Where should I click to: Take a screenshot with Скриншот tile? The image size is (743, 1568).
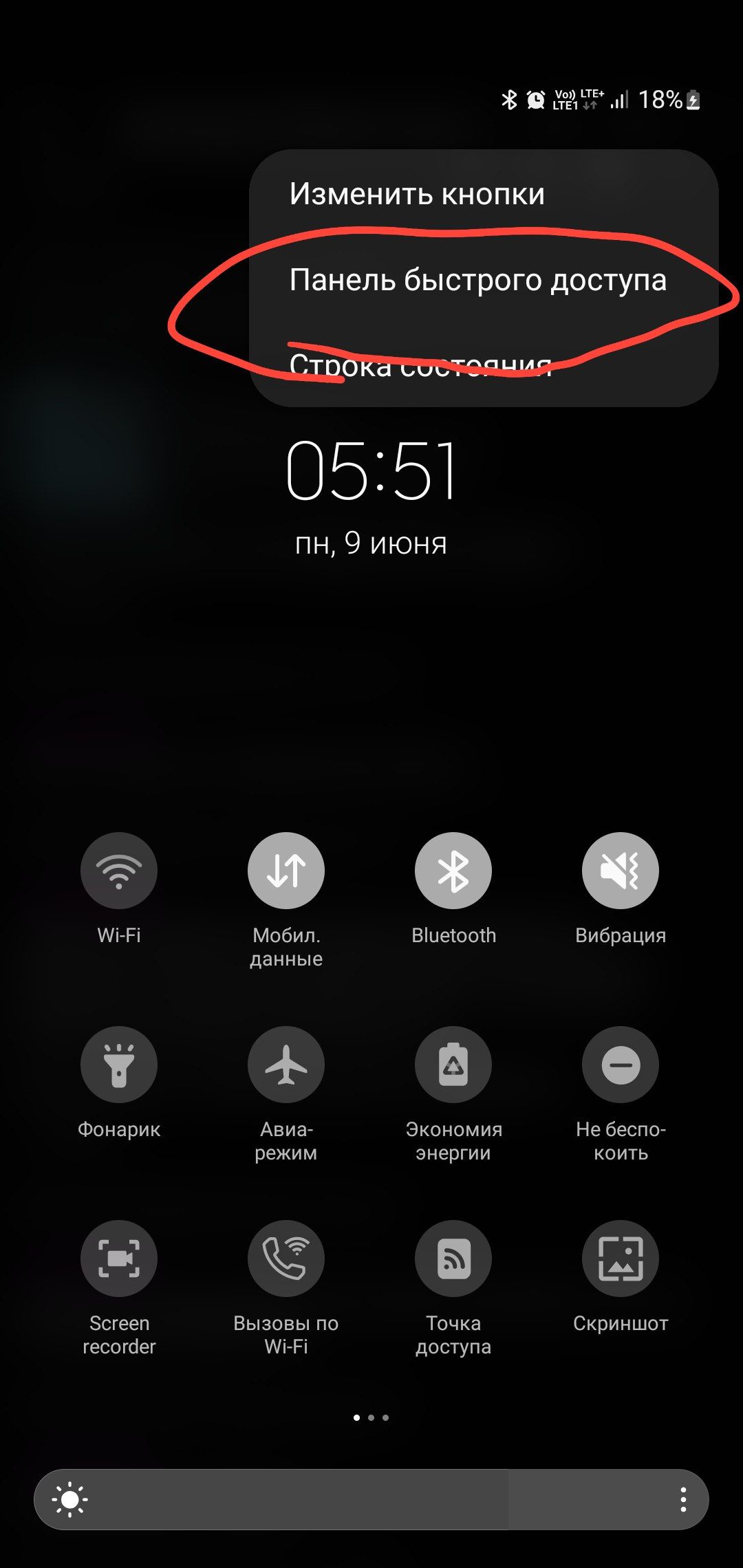[x=621, y=1259]
